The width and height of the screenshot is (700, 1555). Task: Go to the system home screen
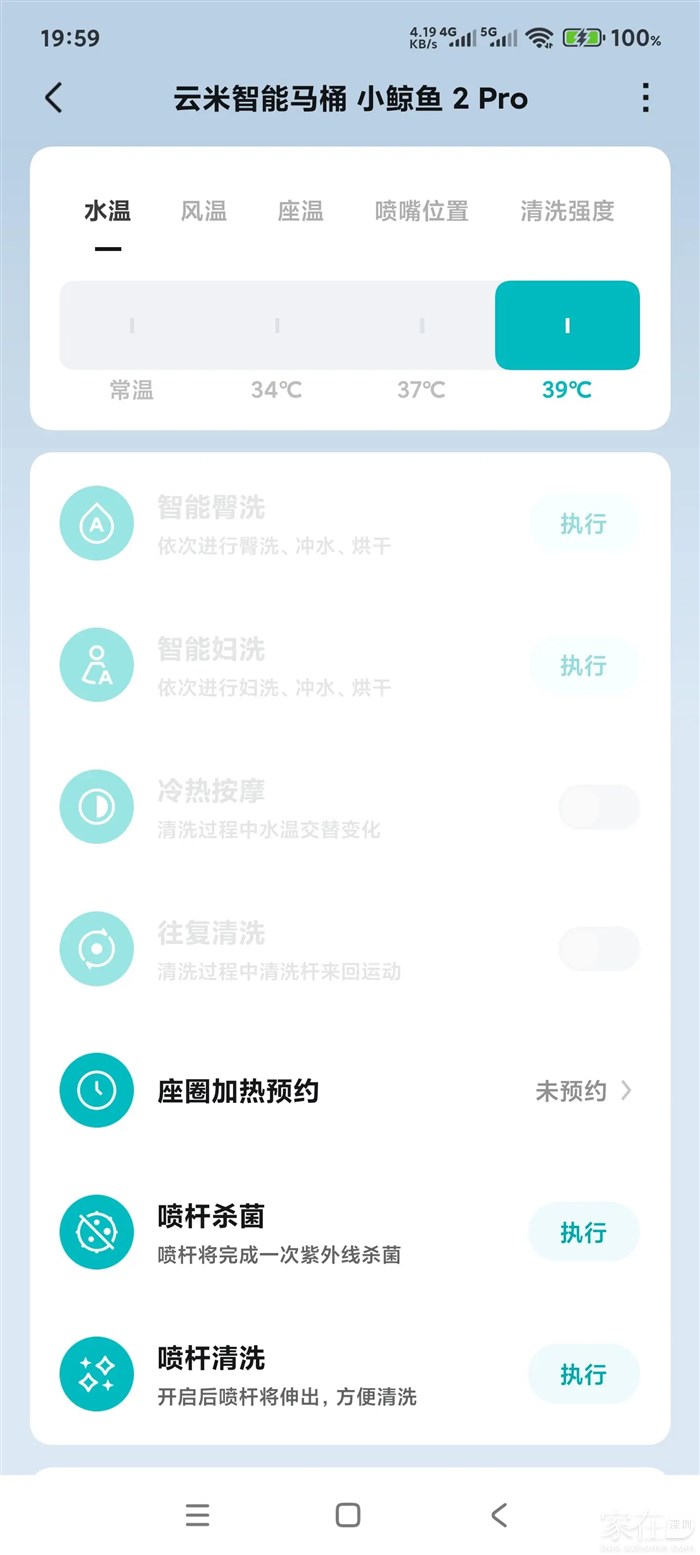[x=348, y=1514]
